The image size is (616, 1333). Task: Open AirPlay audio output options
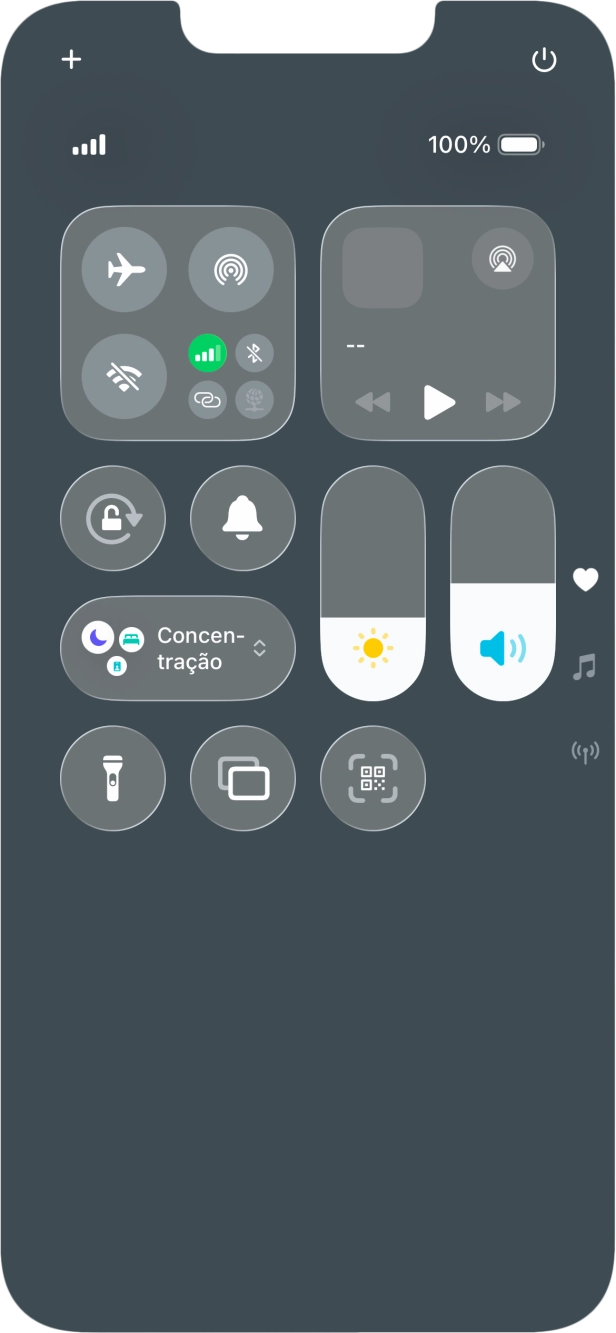coord(502,258)
